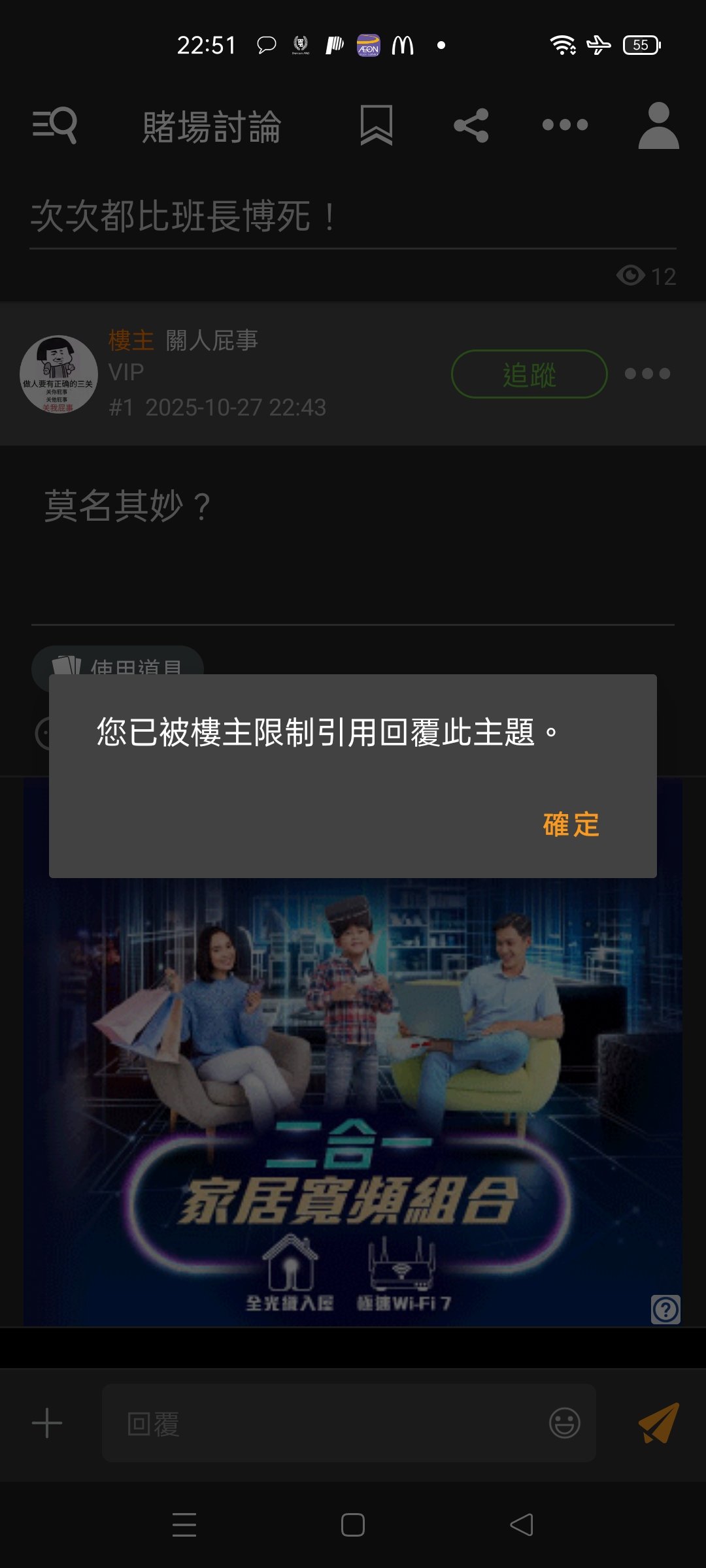The image size is (706, 1568).
Task: Share this thread
Action: (x=471, y=125)
